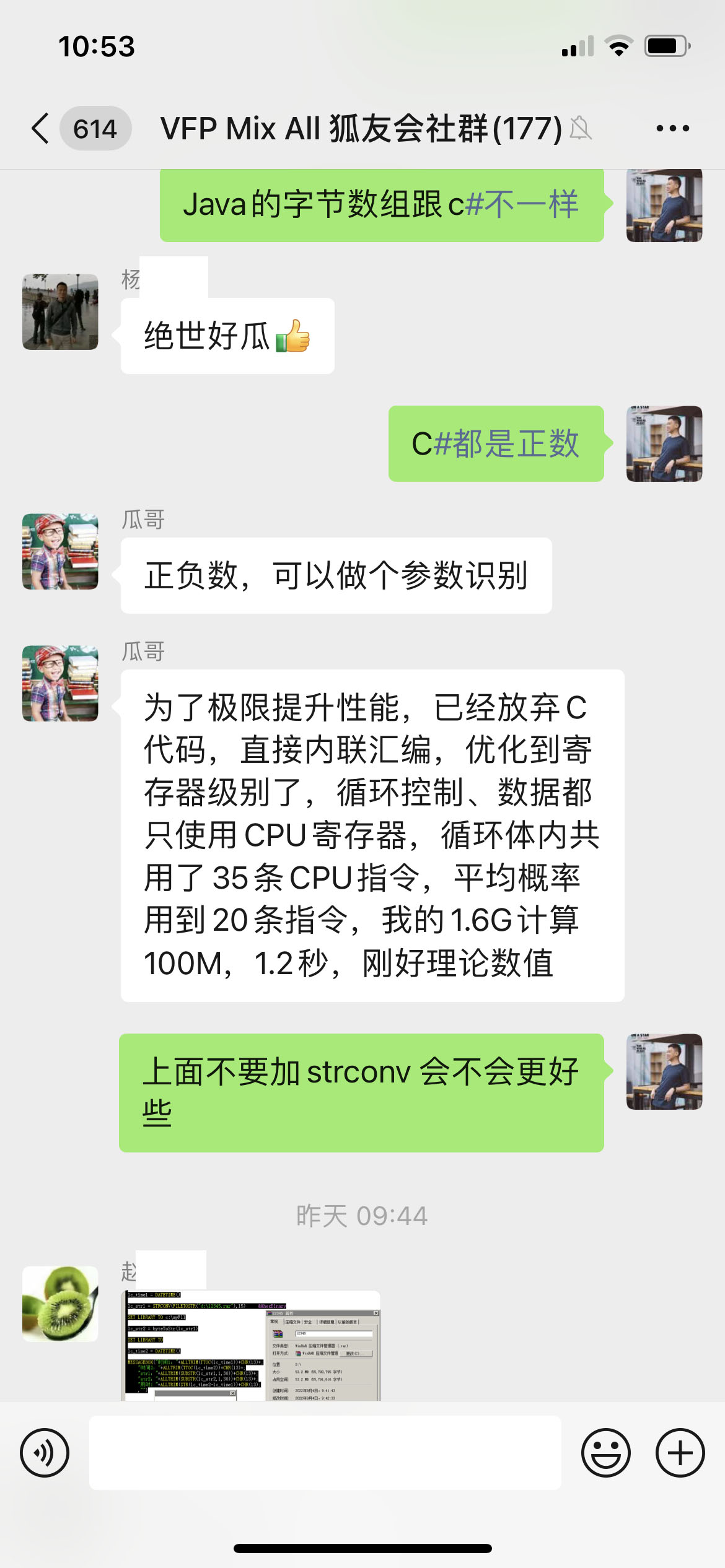Open 瓜哥's avatar beside 正负数 message
The image size is (725, 1568).
[x=60, y=551]
